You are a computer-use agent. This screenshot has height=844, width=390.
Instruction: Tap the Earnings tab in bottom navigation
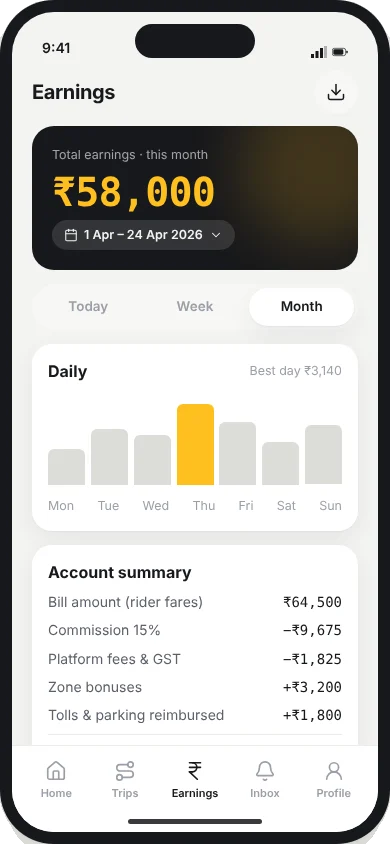pyautogui.click(x=195, y=779)
